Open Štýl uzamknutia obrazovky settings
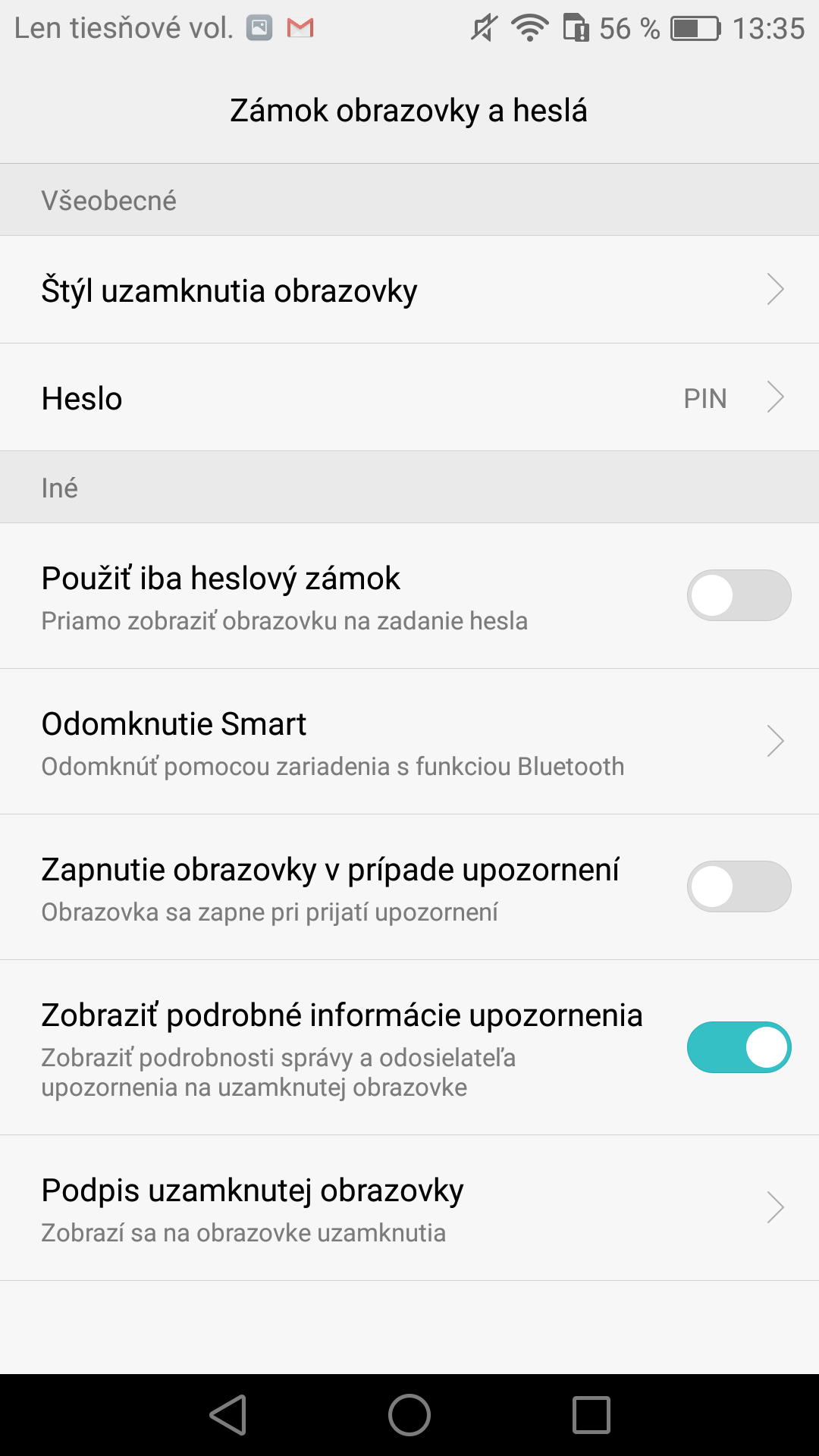Image resolution: width=819 pixels, height=1456 pixels. pyautogui.click(x=409, y=290)
